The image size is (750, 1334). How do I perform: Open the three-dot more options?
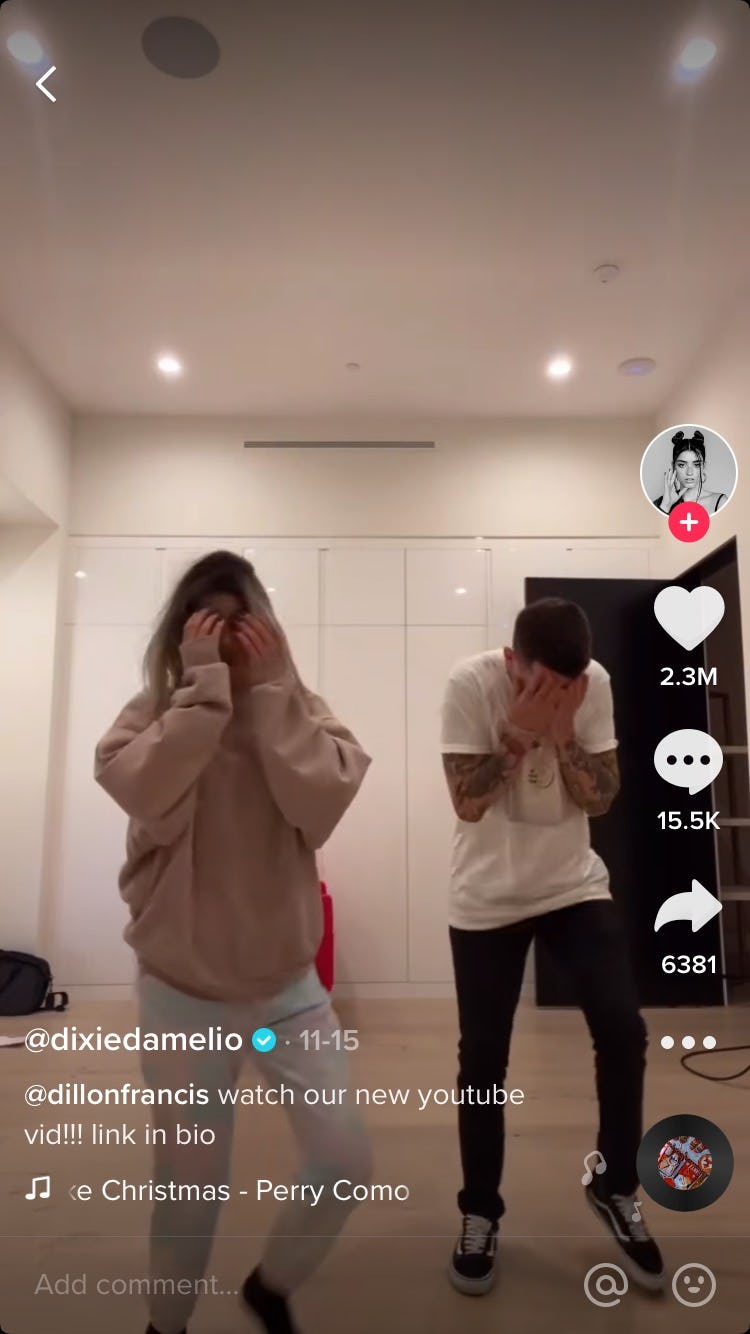point(688,1042)
